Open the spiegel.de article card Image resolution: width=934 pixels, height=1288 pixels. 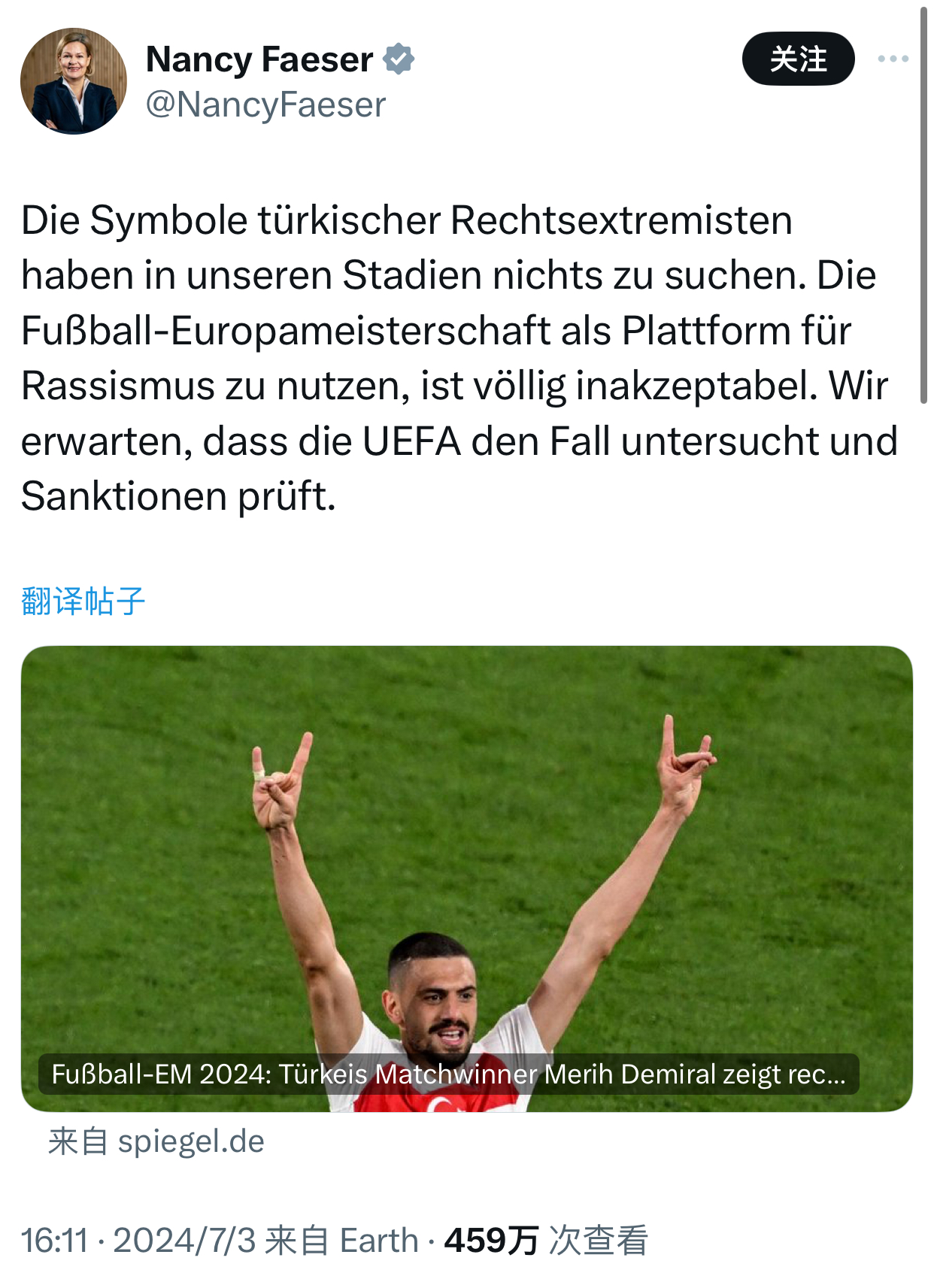click(466, 877)
